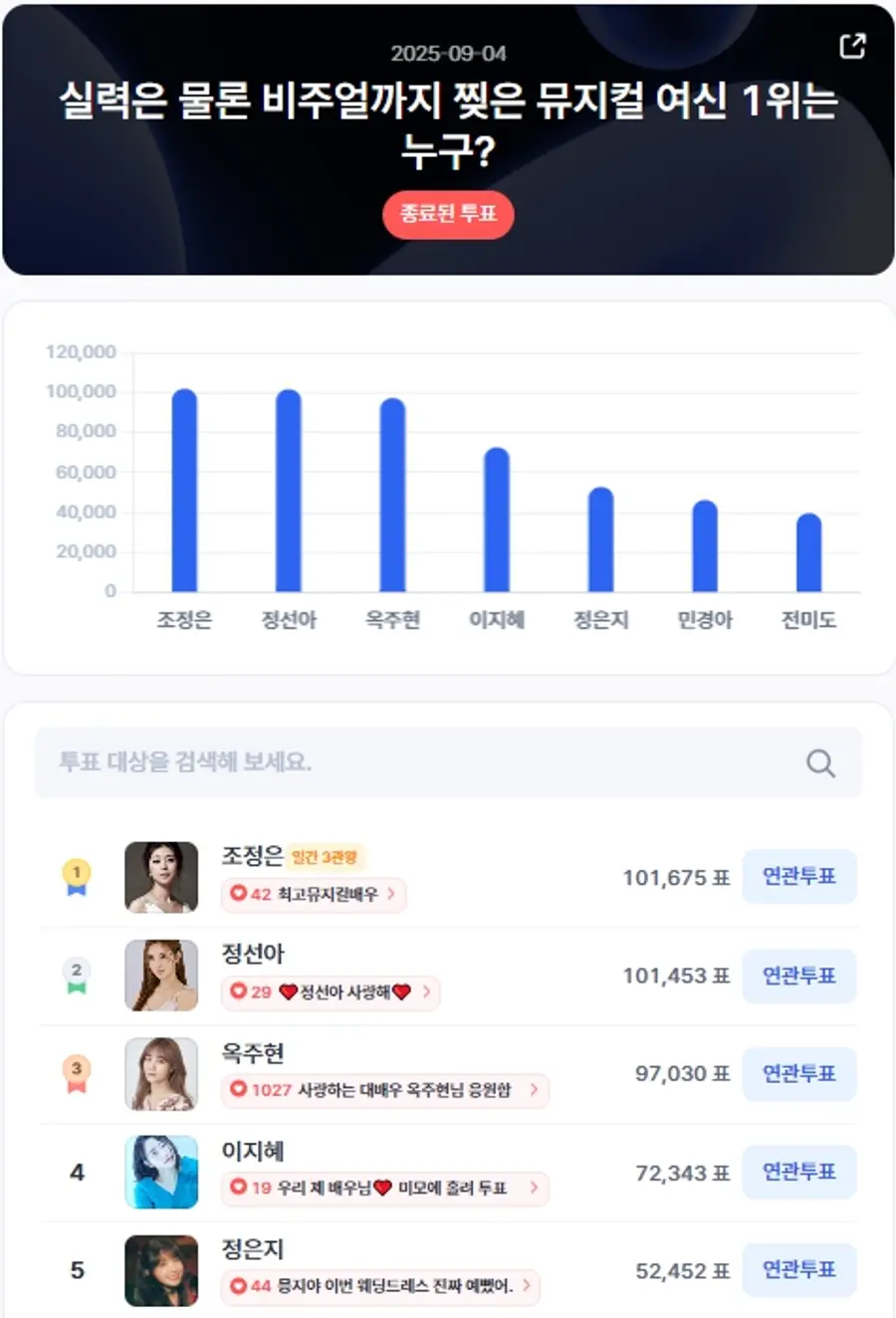Image resolution: width=896 pixels, height=1318 pixels.
Task: Click 이지혜's profile photo
Action: coord(161,1172)
